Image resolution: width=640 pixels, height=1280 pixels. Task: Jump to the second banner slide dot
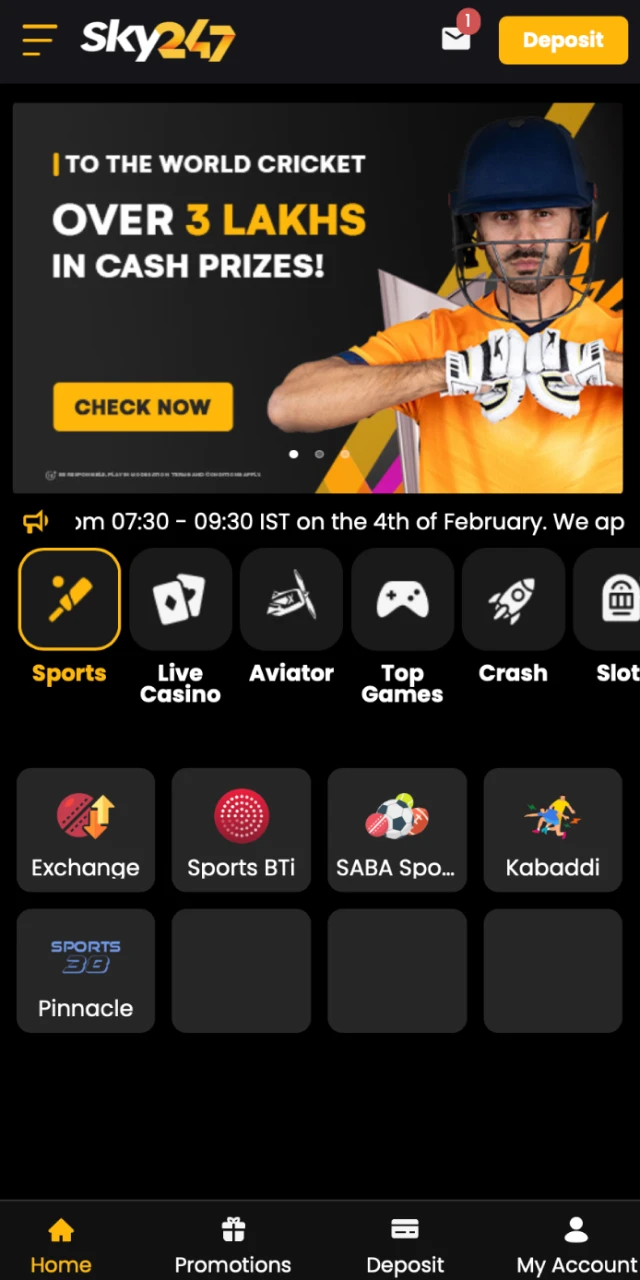pyautogui.click(x=319, y=454)
